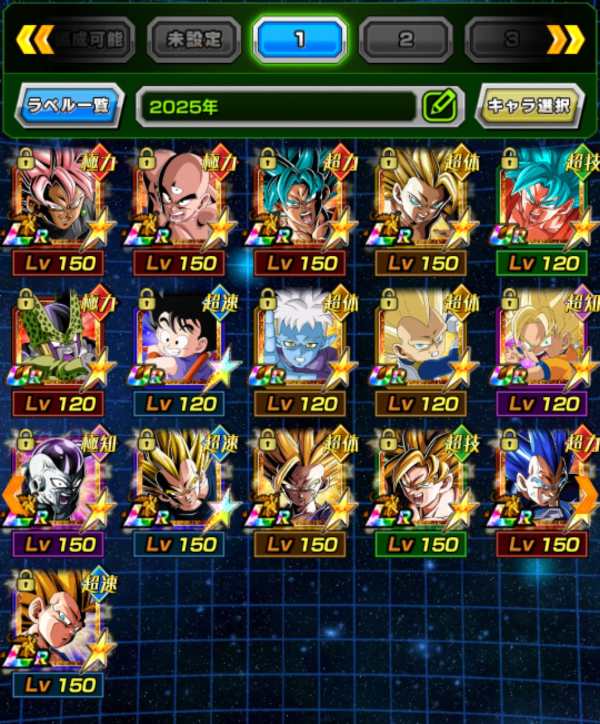Open the last card in the bottom row
This screenshot has height=724, width=600.
(60, 632)
